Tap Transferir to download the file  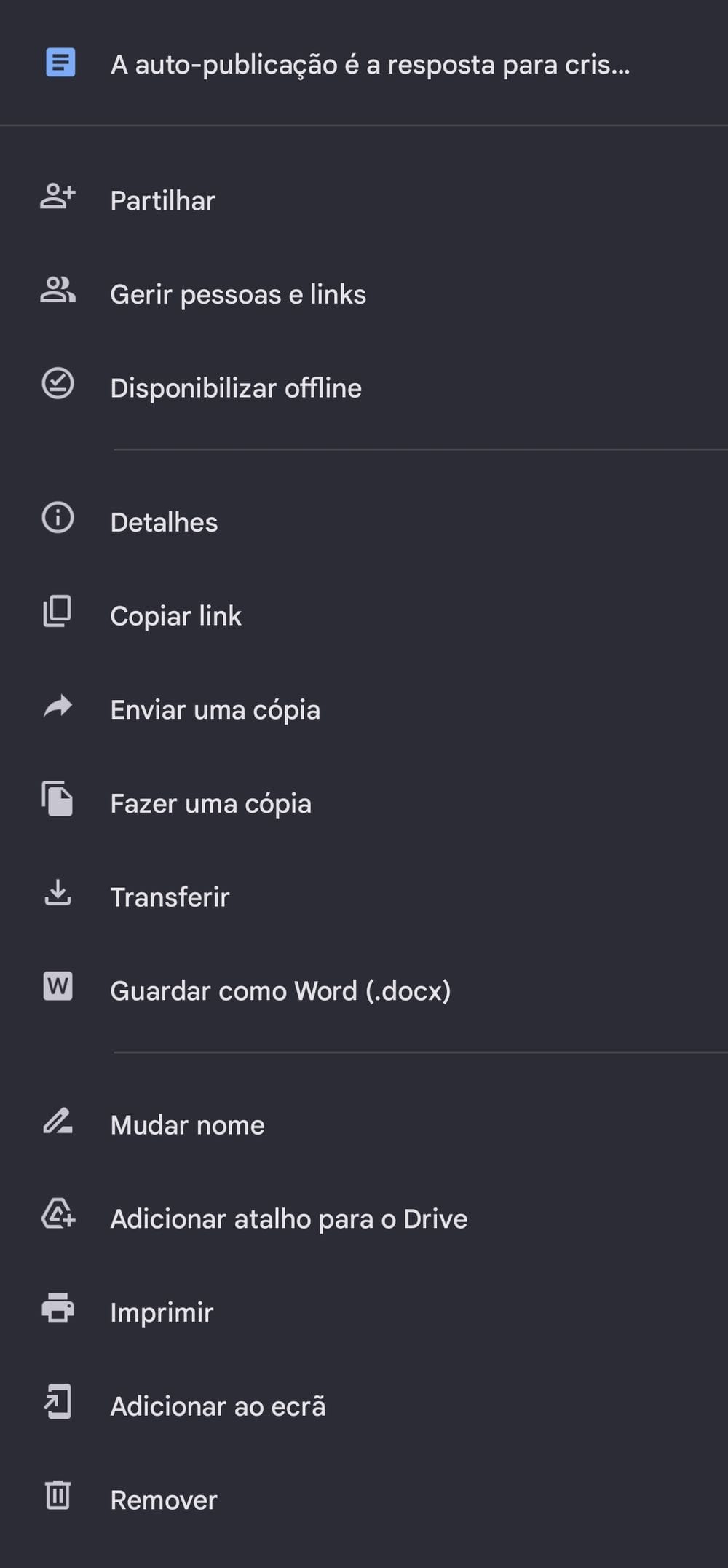coord(364,897)
